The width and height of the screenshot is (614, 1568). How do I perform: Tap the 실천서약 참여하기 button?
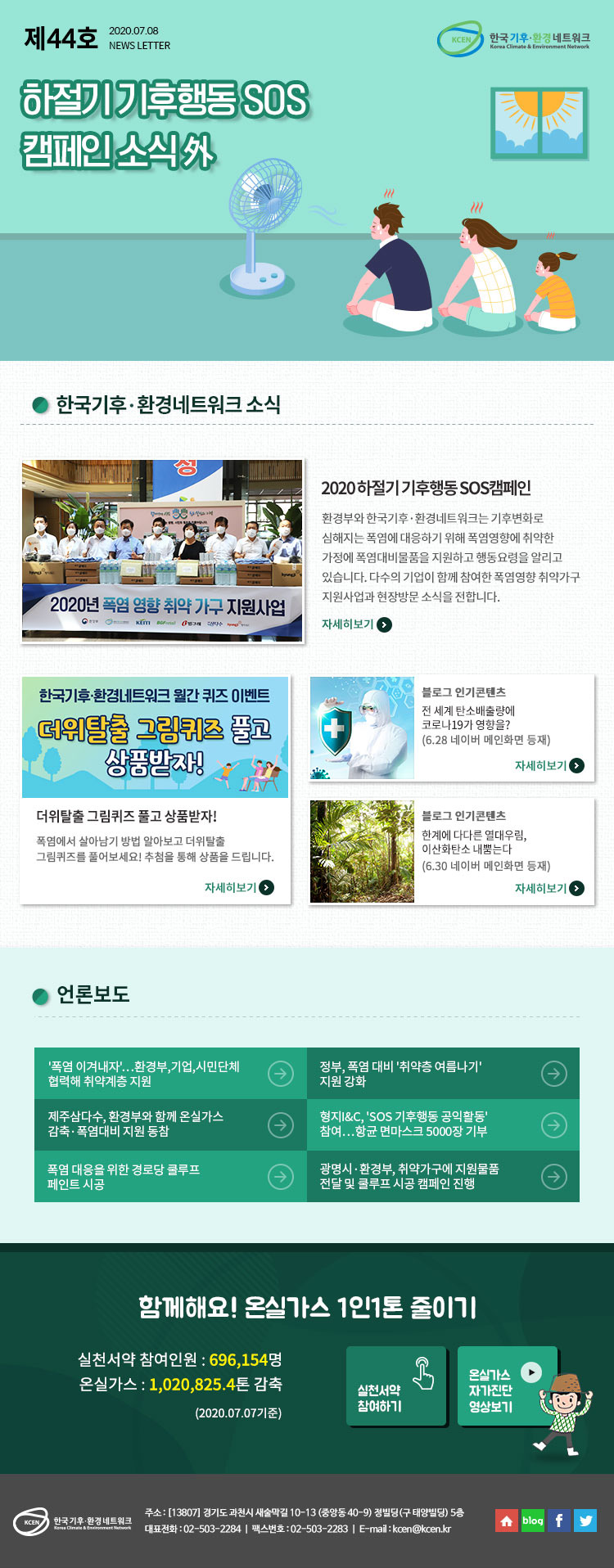click(395, 1386)
